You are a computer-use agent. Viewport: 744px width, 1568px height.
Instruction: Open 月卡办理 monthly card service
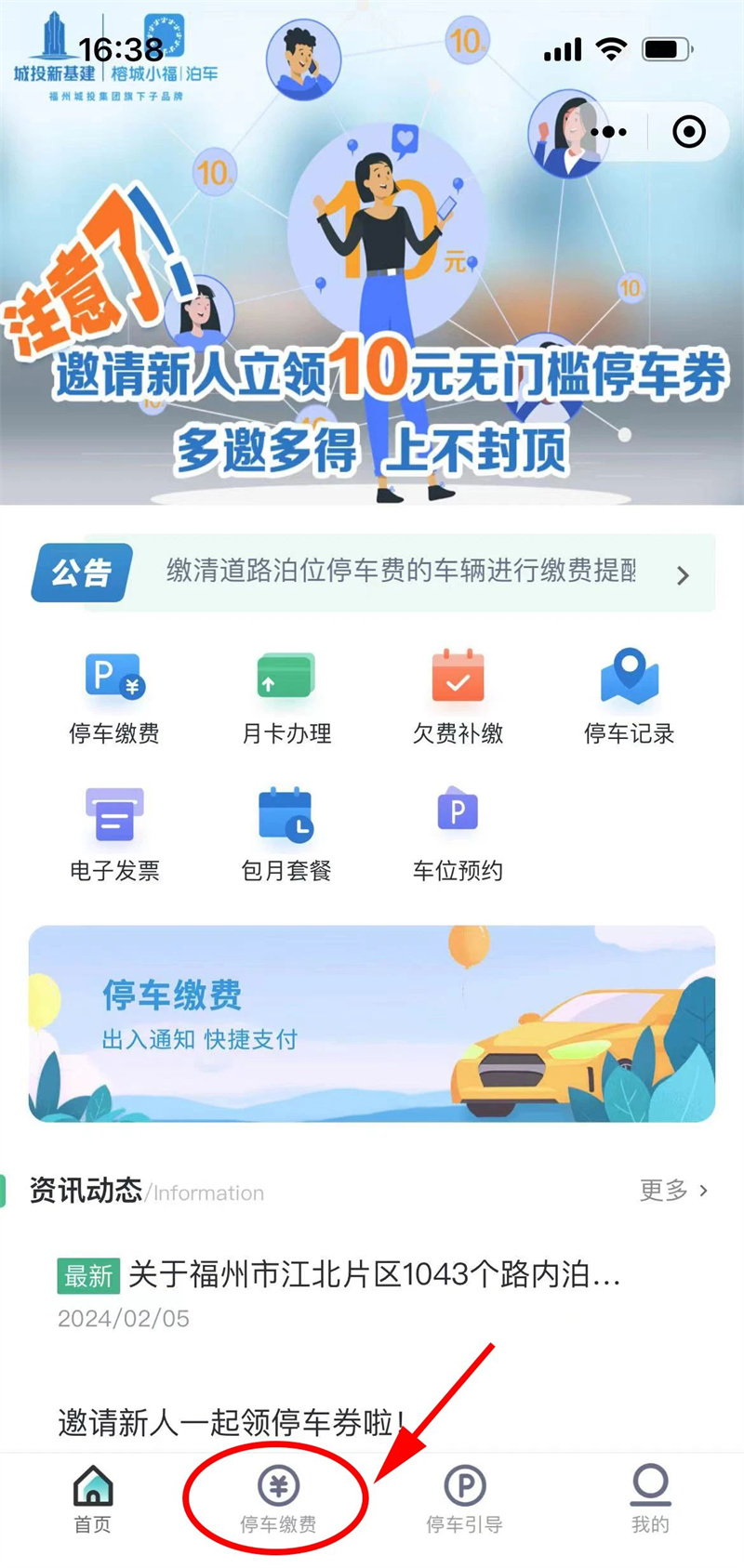(x=286, y=697)
